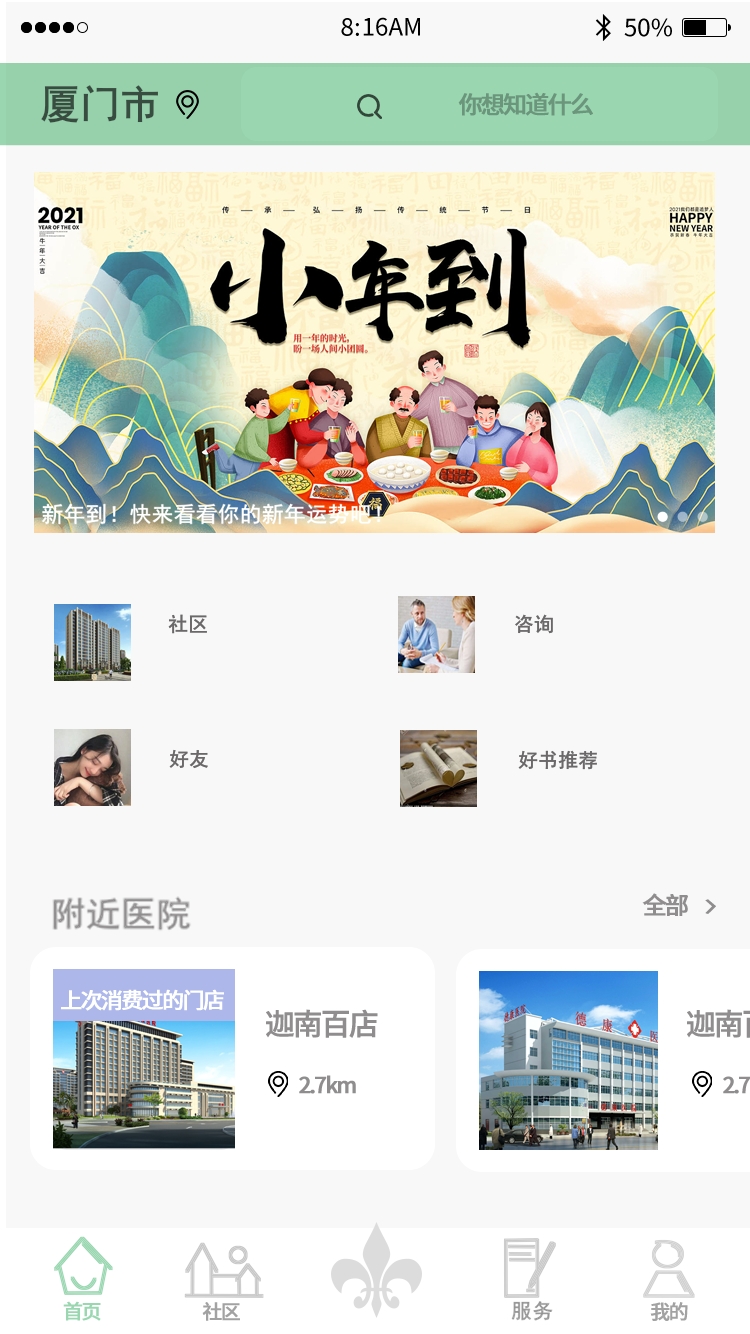Open the 德康 hospital photo card
The image size is (750, 1334).
tap(568, 1060)
